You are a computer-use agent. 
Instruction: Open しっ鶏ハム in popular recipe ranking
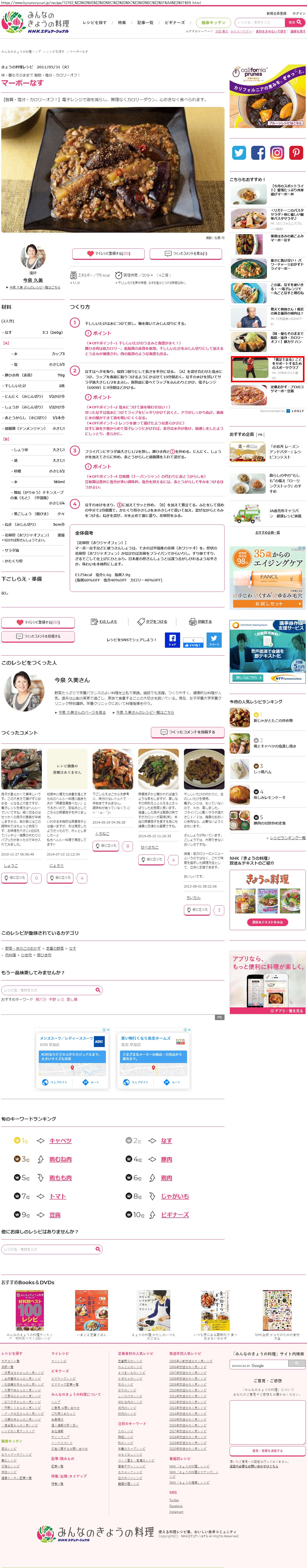coord(263,772)
